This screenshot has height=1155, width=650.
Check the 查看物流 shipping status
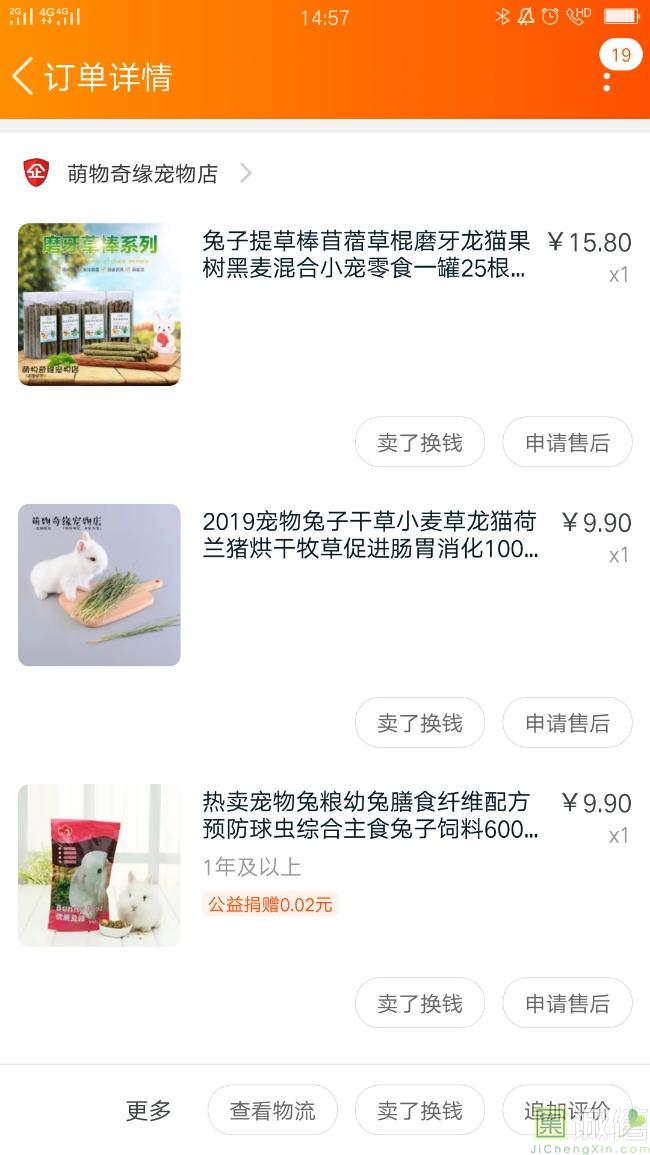(272, 1110)
